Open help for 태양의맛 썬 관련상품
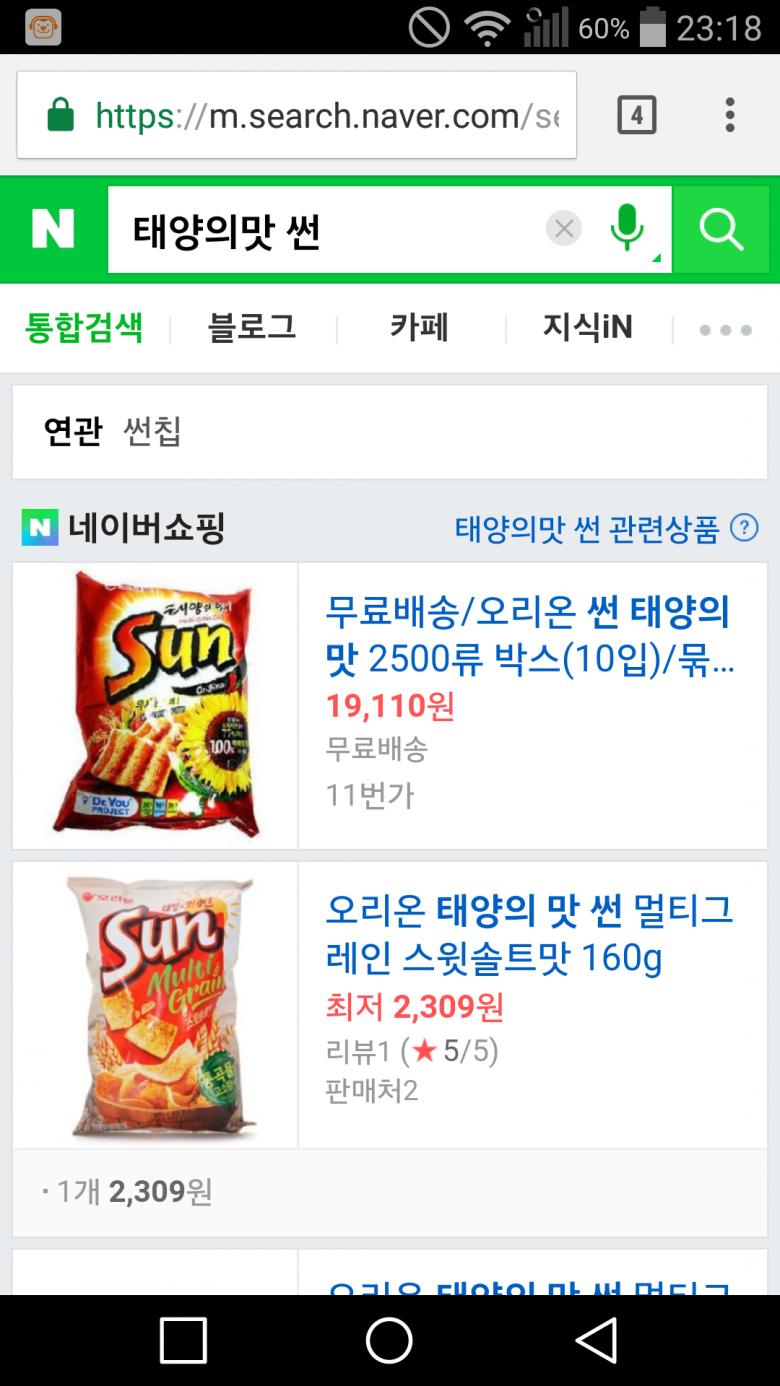780x1386 pixels. pyautogui.click(x=744, y=527)
